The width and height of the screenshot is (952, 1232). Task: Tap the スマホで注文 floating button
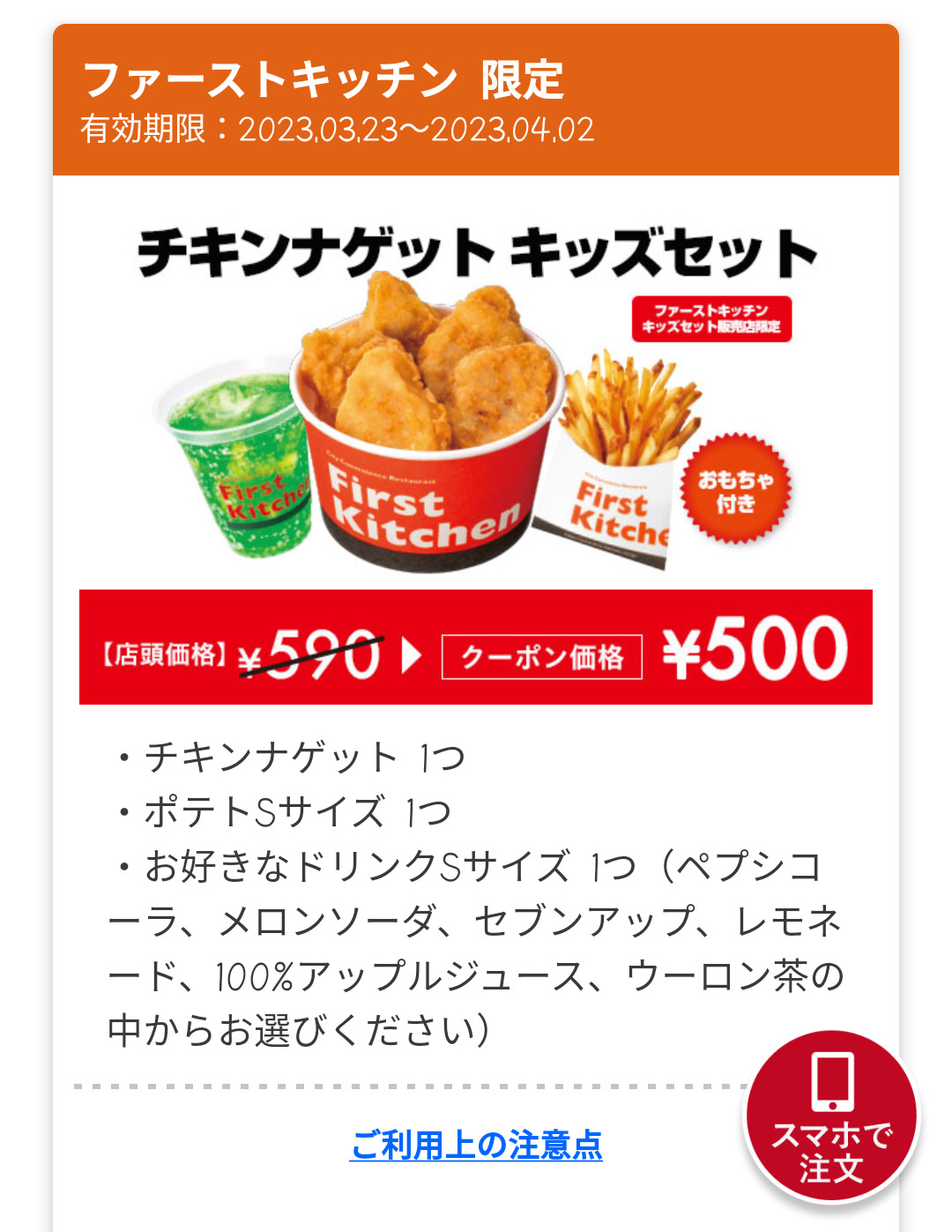click(831, 1117)
